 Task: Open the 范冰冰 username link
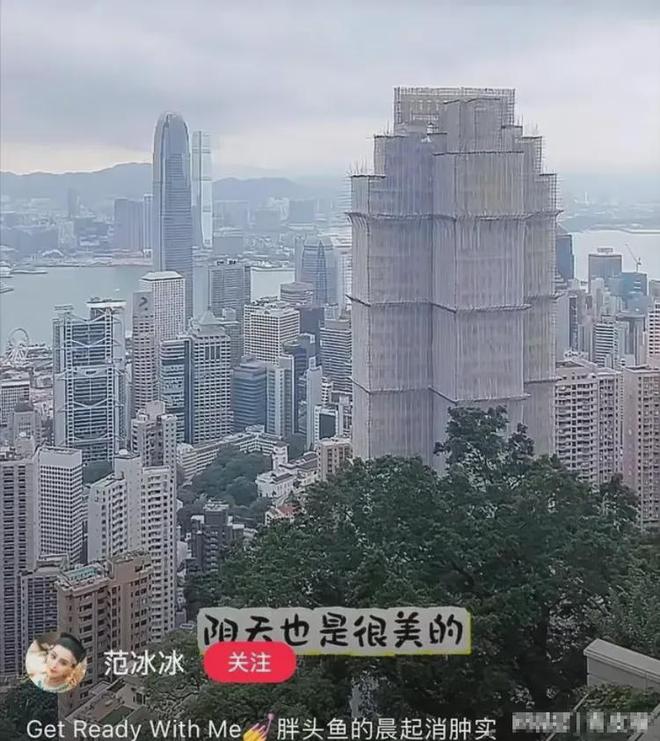point(143,662)
